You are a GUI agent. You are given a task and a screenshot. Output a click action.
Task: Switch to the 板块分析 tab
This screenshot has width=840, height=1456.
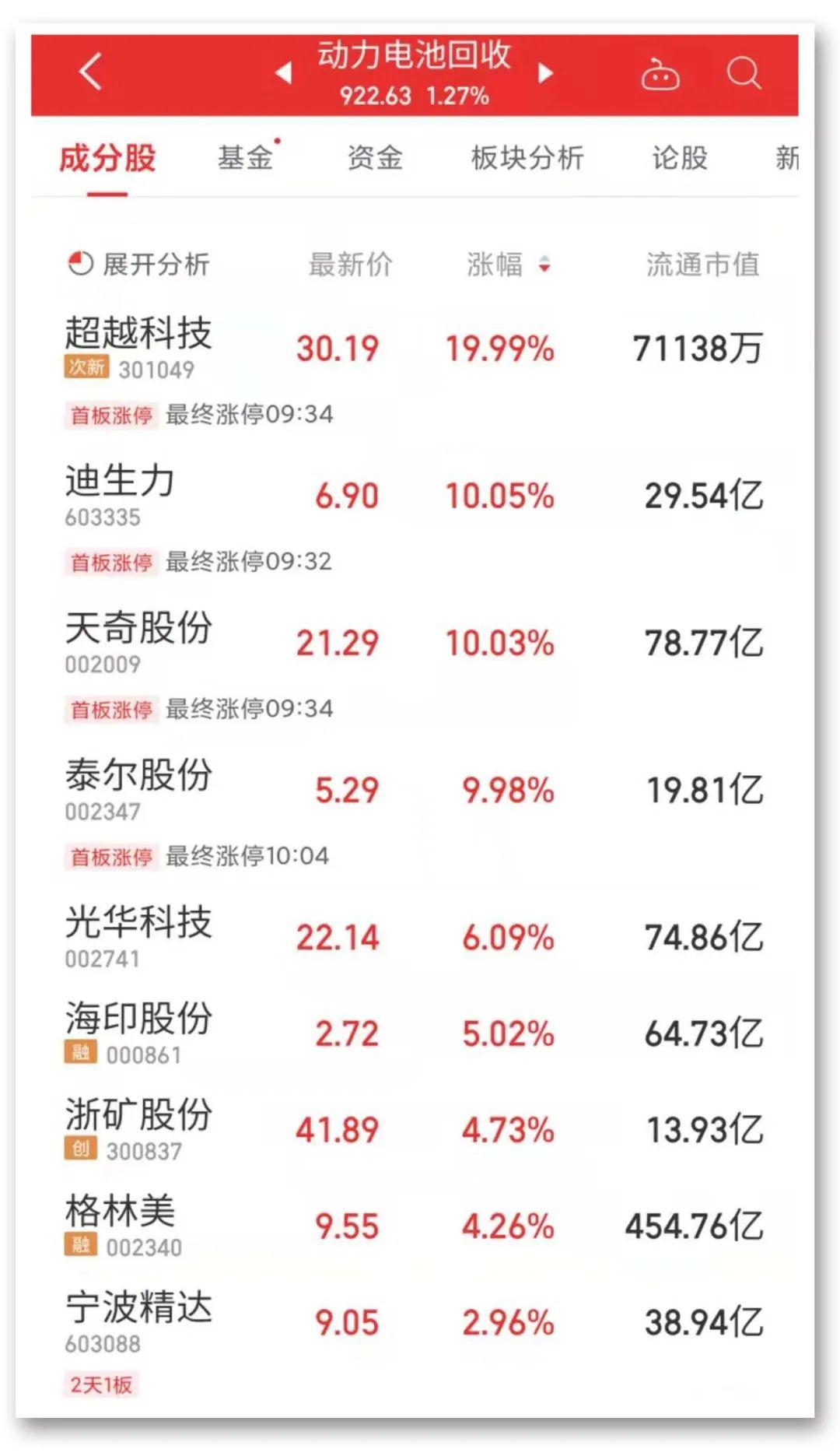(527, 157)
